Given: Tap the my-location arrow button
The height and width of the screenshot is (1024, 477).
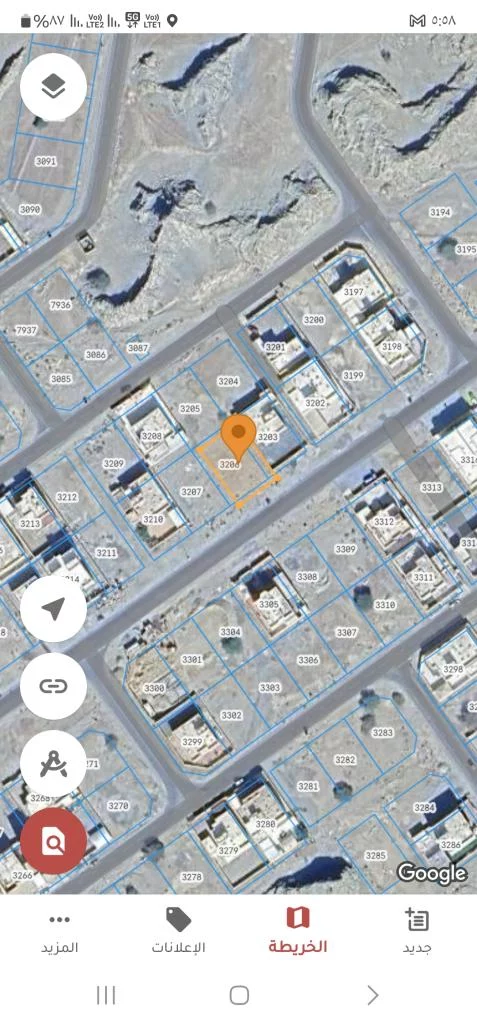Looking at the screenshot, I should tap(53, 609).
